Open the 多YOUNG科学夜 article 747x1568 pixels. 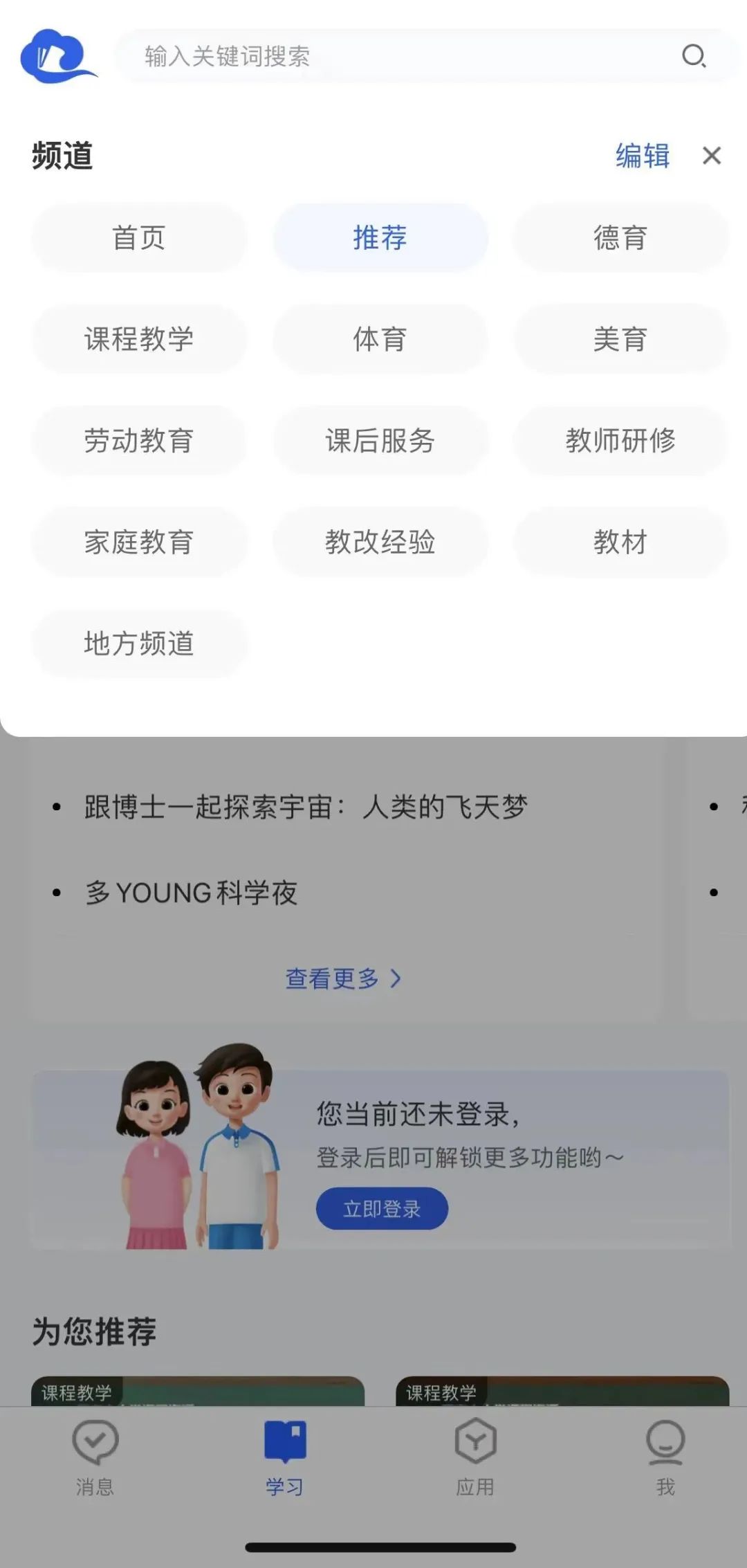pyautogui.click(x=191, y=893)
